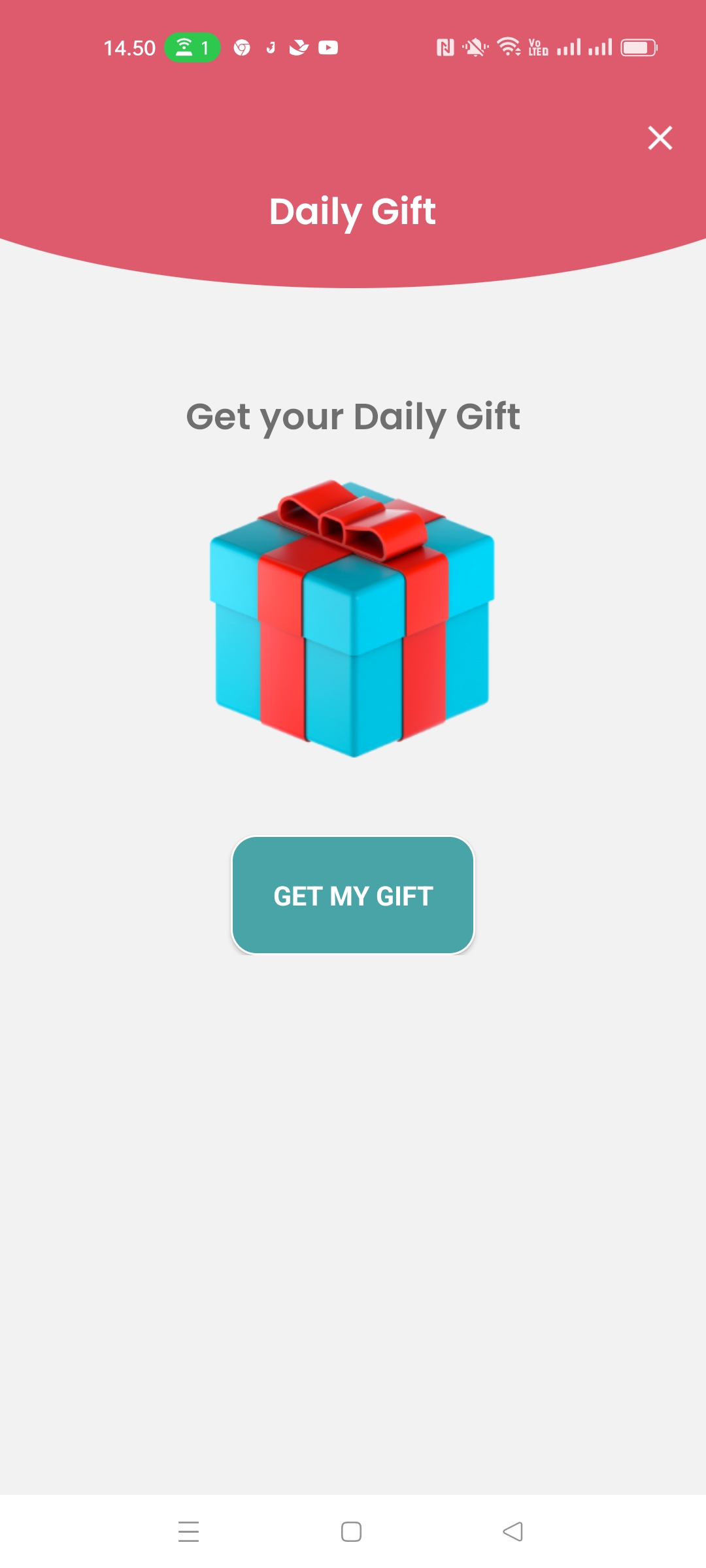Go back using the navigation bar
Image resolution: width=706 pixels, height=1568 pixels.
513,1531
